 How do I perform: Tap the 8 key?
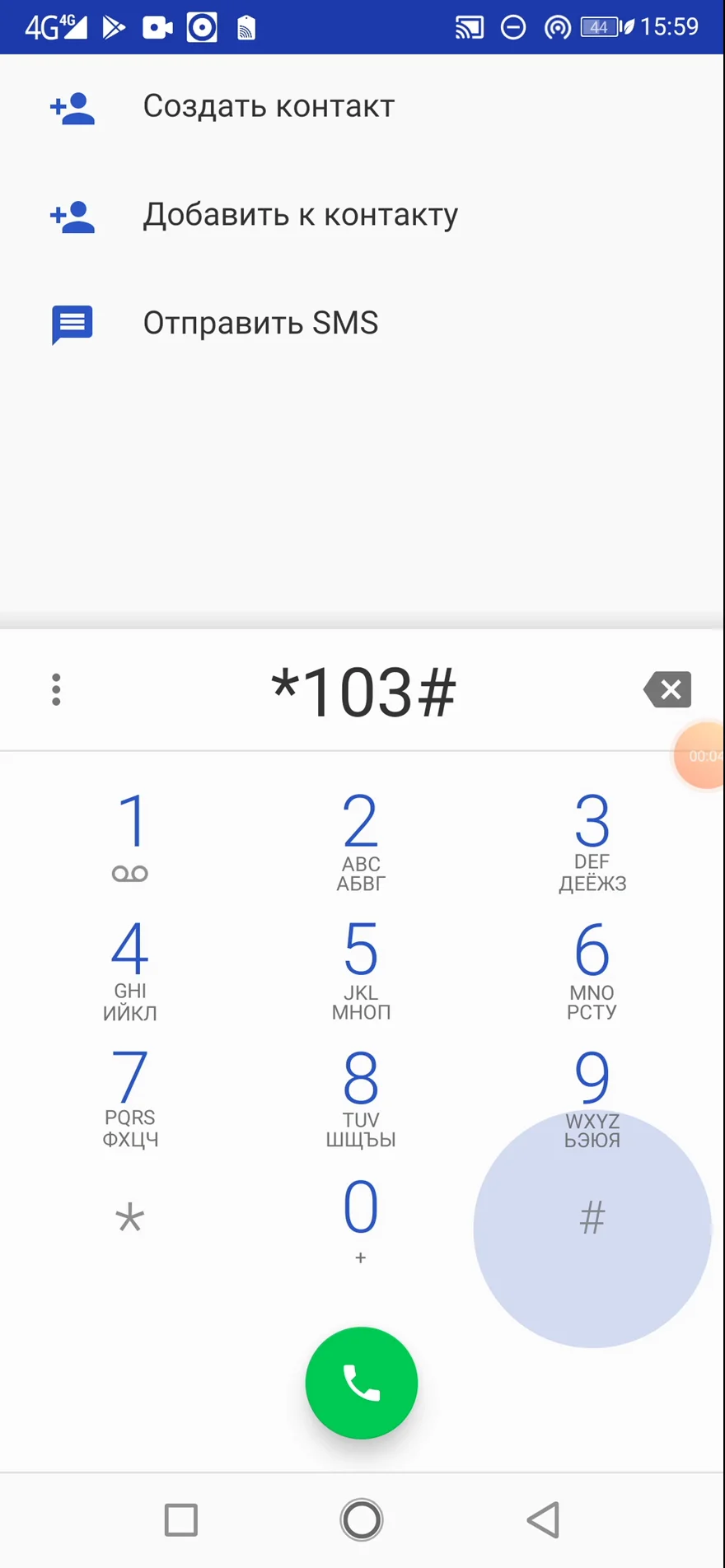pyautogui.click(x=361, y=1095)
